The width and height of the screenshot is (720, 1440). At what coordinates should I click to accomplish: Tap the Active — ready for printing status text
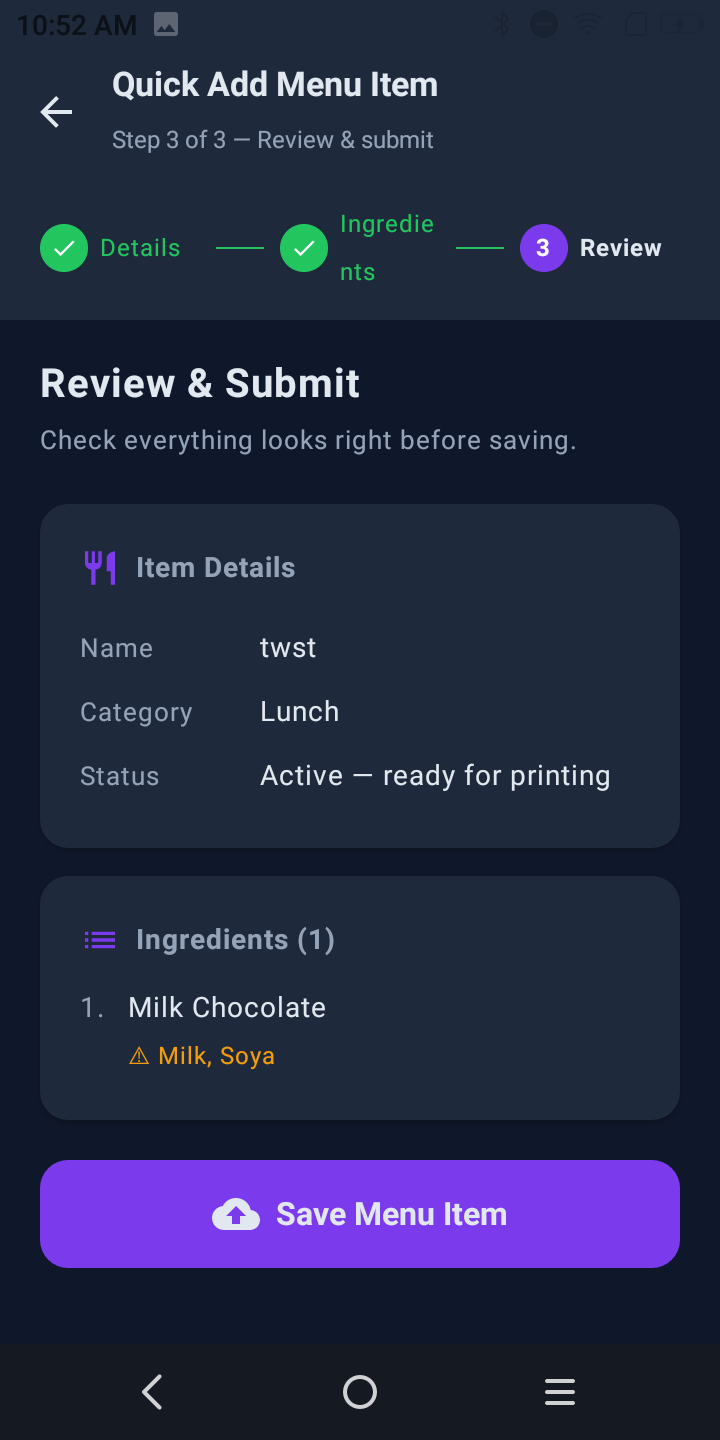click(x=435, y=775)
